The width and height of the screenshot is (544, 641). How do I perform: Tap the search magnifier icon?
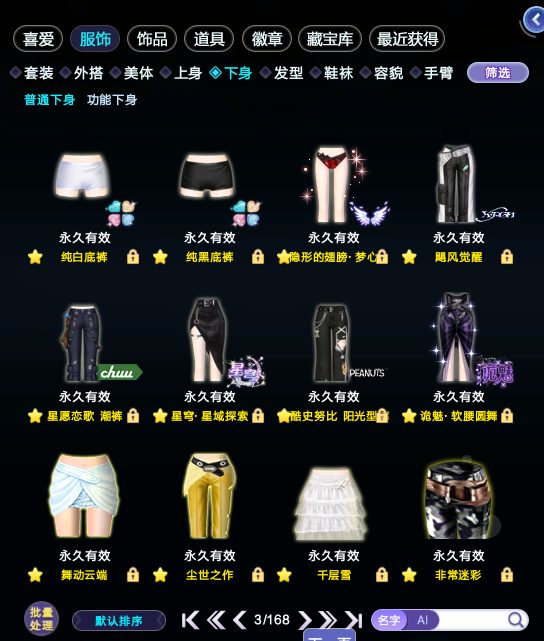tap(516, 620)
